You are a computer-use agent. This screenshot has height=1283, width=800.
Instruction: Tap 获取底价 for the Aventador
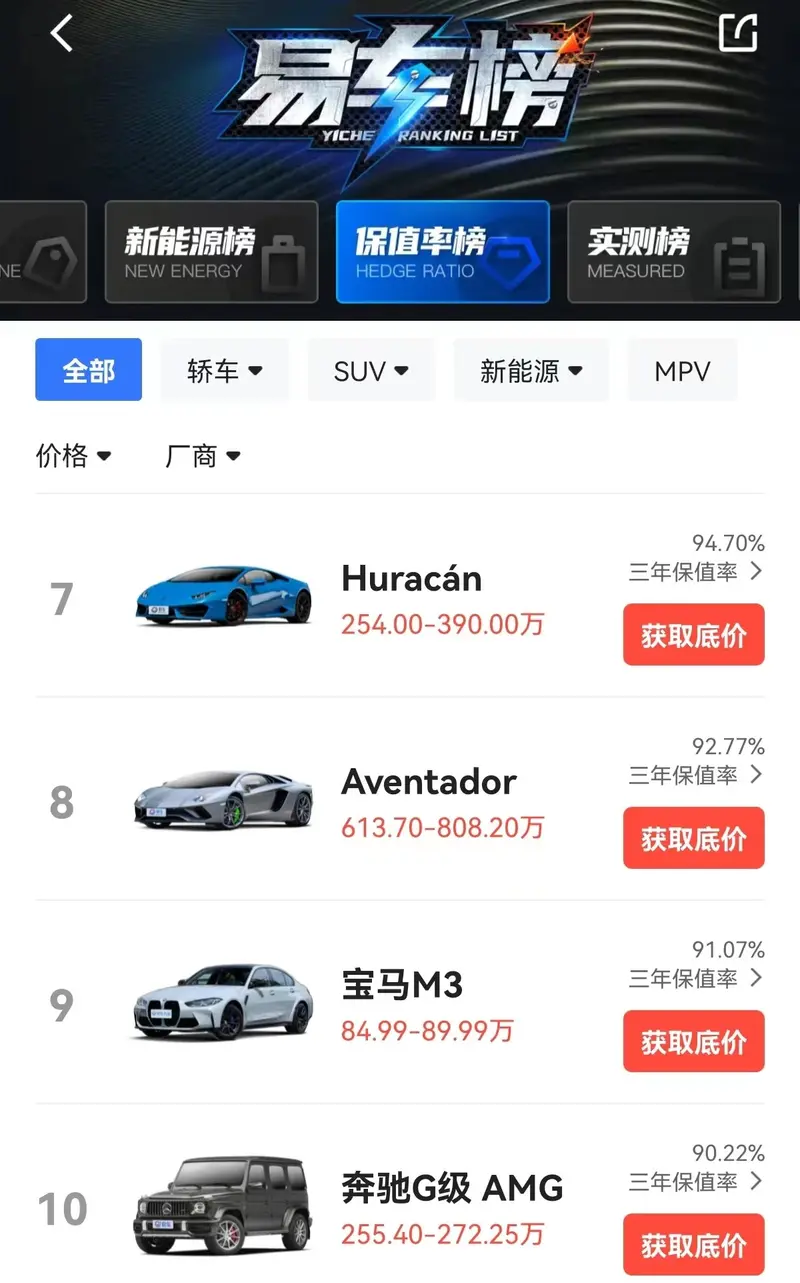coord(693,838)
